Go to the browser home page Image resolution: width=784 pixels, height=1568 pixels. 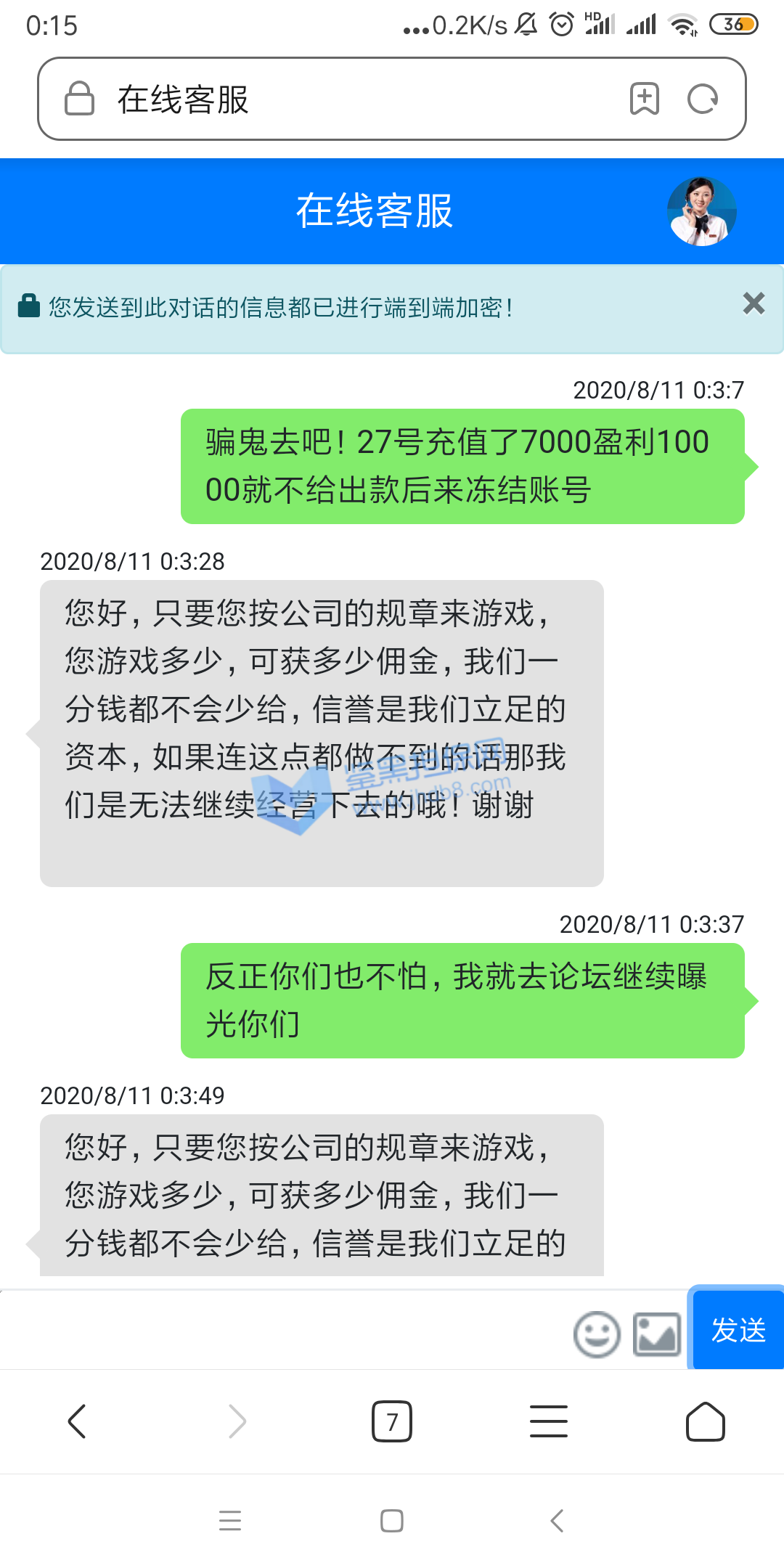[x=706, y=1421]
